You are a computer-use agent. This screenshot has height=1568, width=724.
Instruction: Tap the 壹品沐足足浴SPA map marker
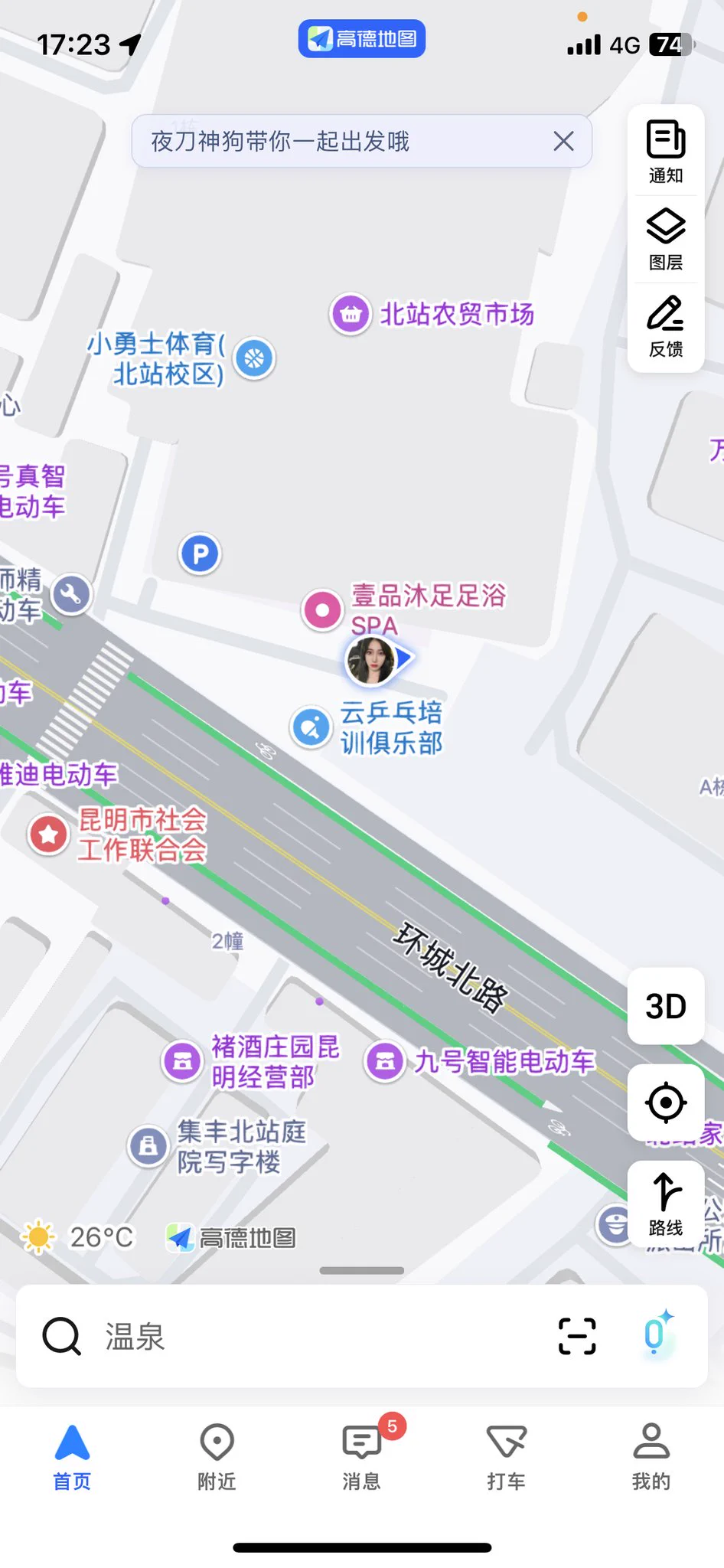323,610
